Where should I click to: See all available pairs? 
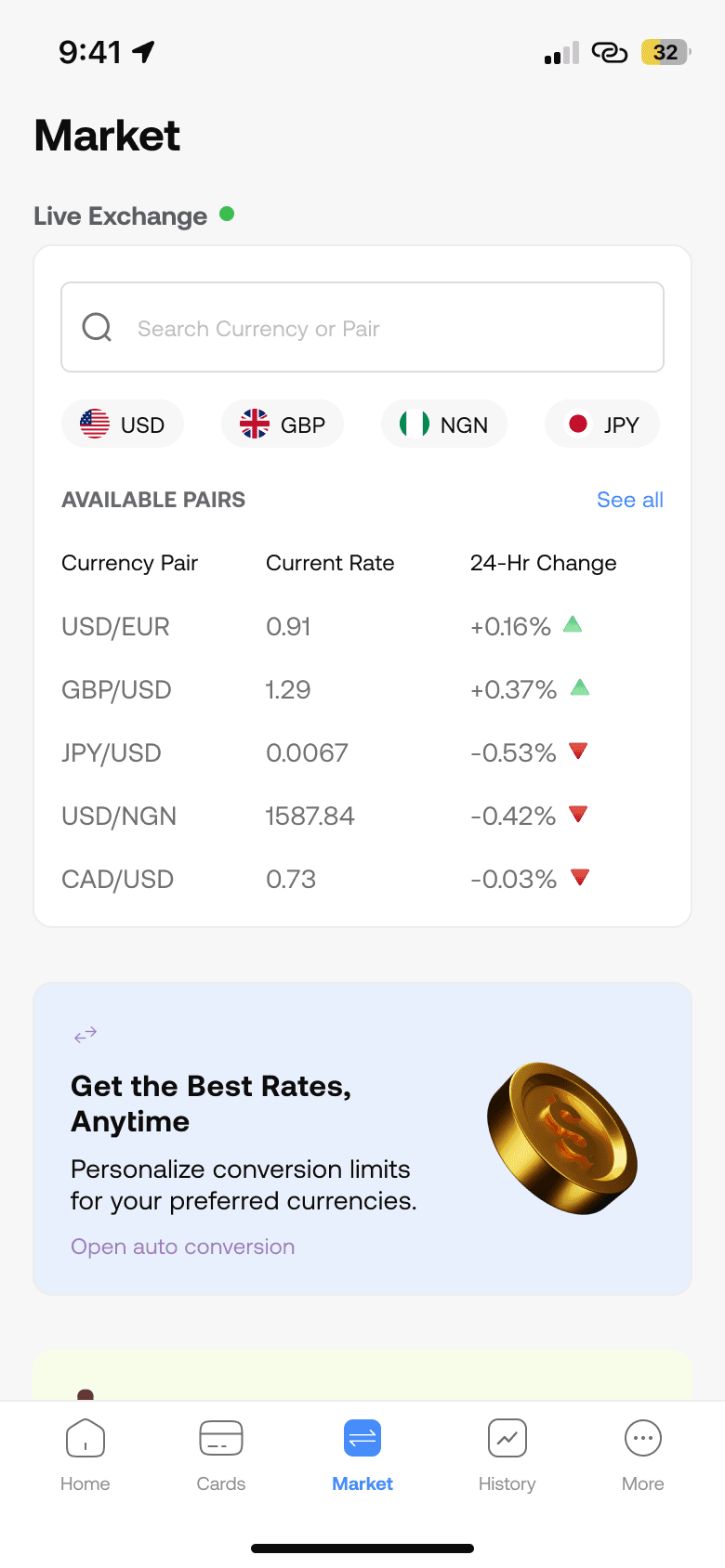point(629,500)
